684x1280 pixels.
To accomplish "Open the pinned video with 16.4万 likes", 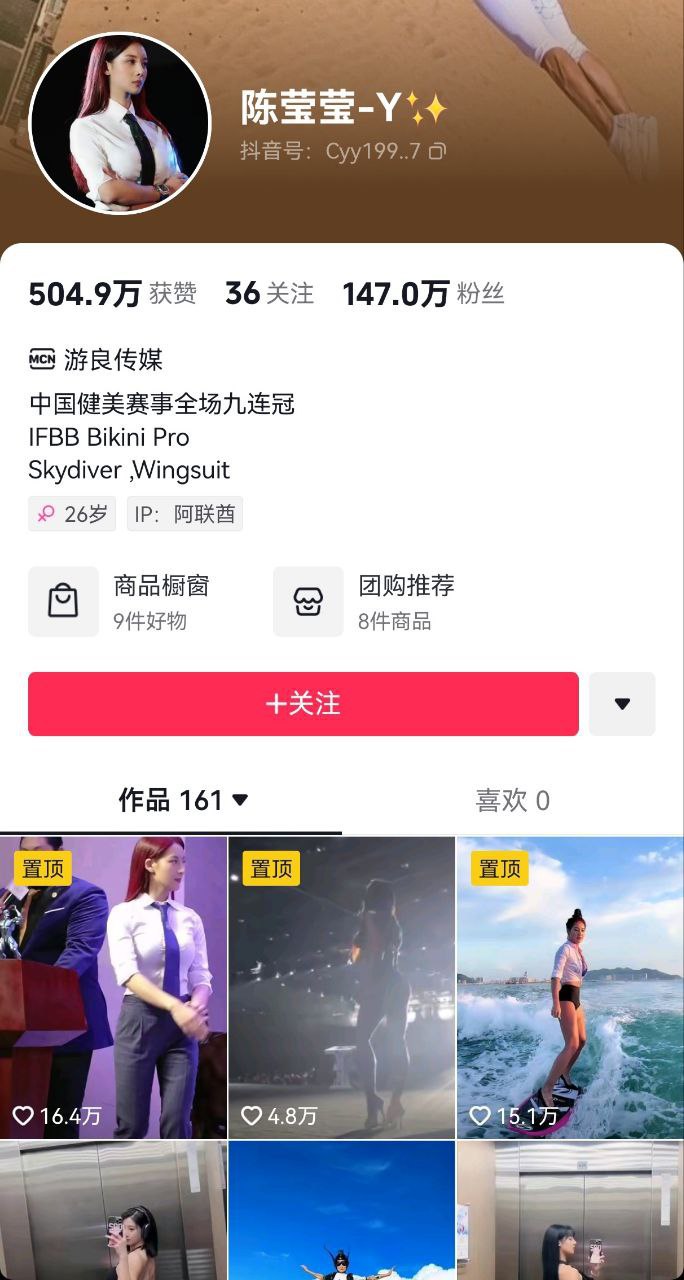I will click(x=113, y=987).
